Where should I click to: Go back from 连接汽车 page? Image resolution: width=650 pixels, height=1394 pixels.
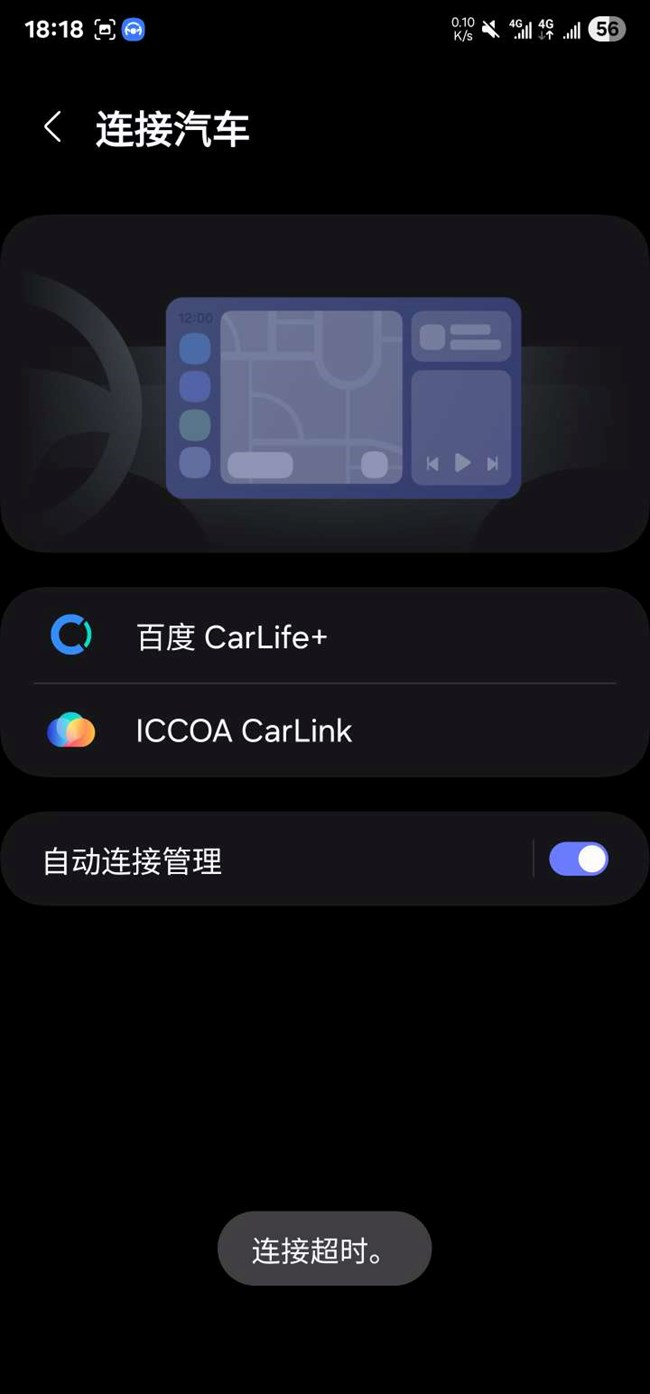[x=53, y=128]
